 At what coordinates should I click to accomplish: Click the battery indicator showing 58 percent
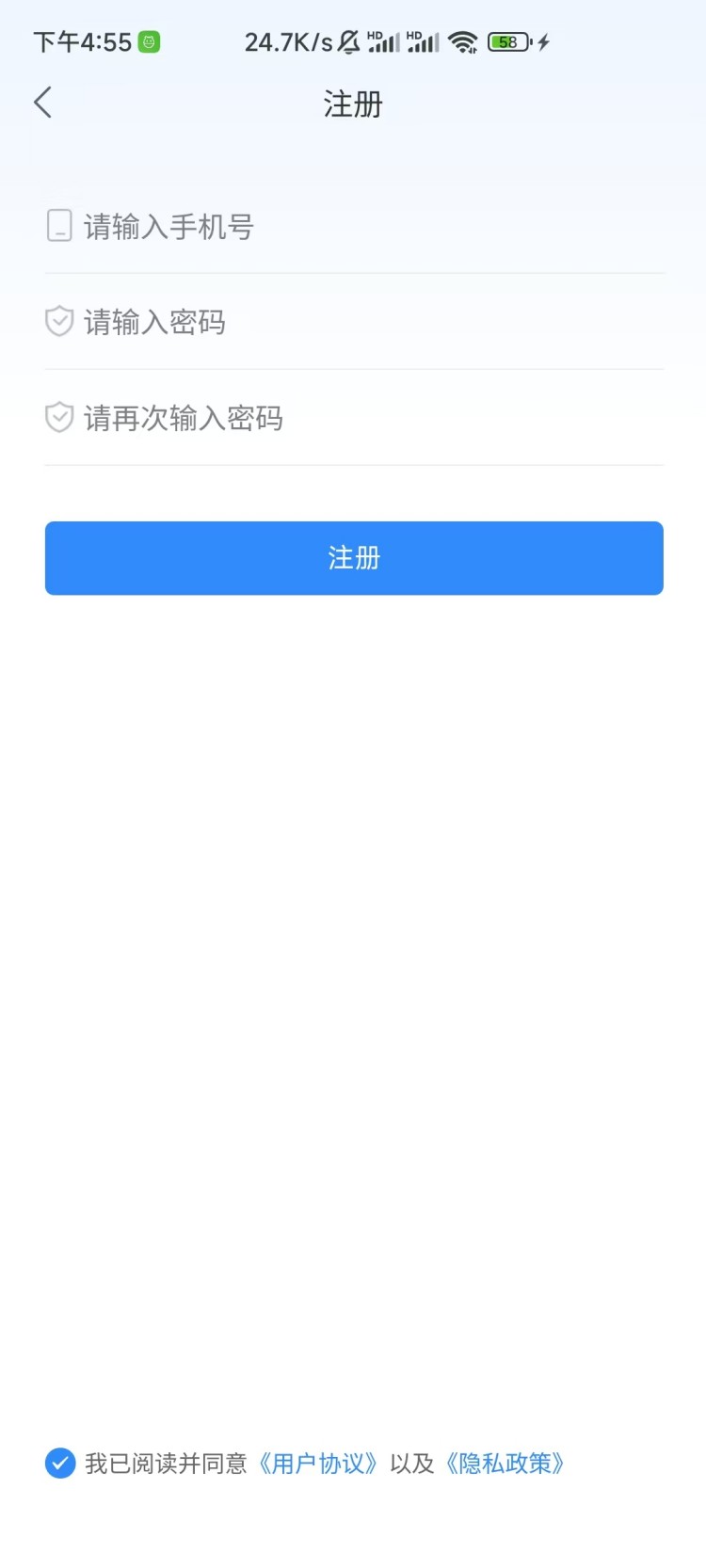pyautogui.click(x=506, y=41)
